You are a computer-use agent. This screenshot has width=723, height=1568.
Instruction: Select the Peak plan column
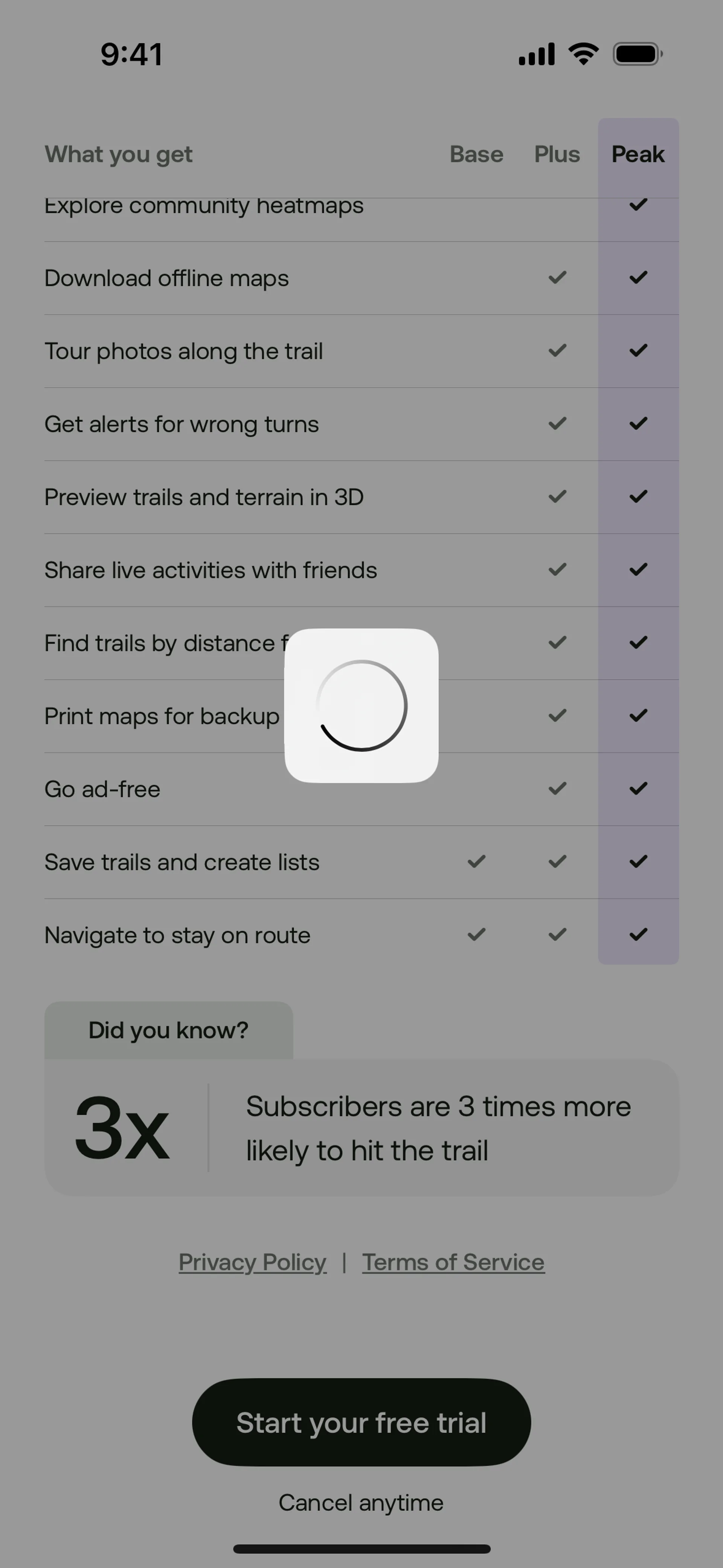pos(638,154)
